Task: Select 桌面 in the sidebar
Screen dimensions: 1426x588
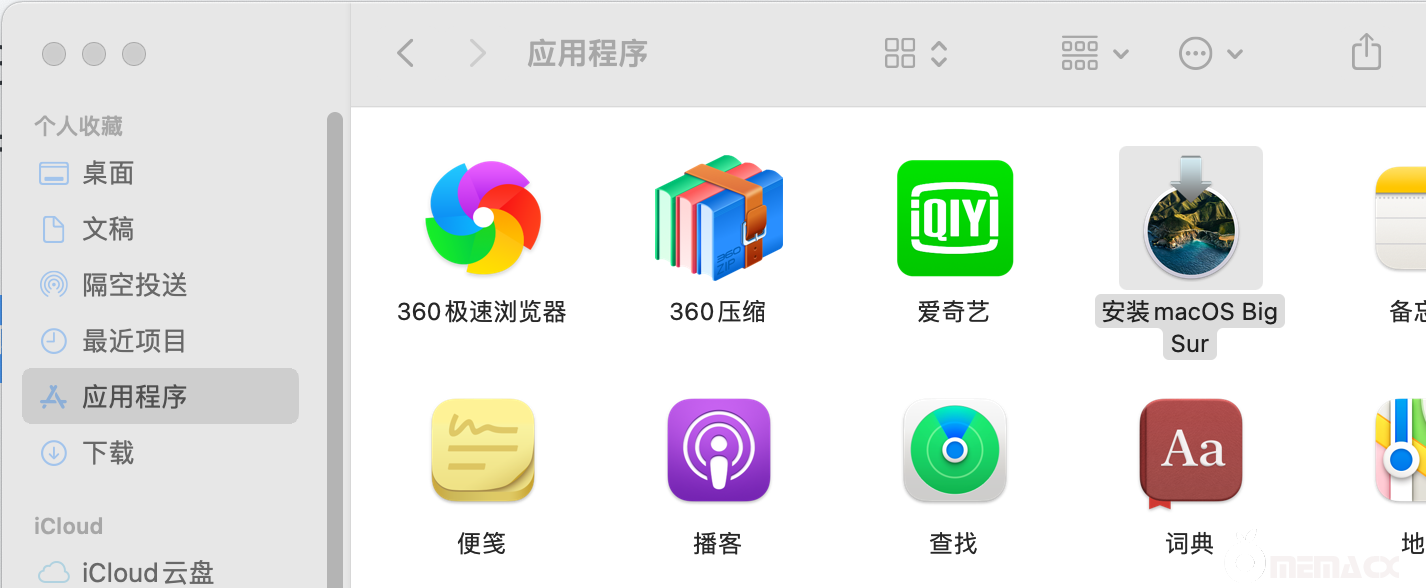Action: (x=107, y=173)
